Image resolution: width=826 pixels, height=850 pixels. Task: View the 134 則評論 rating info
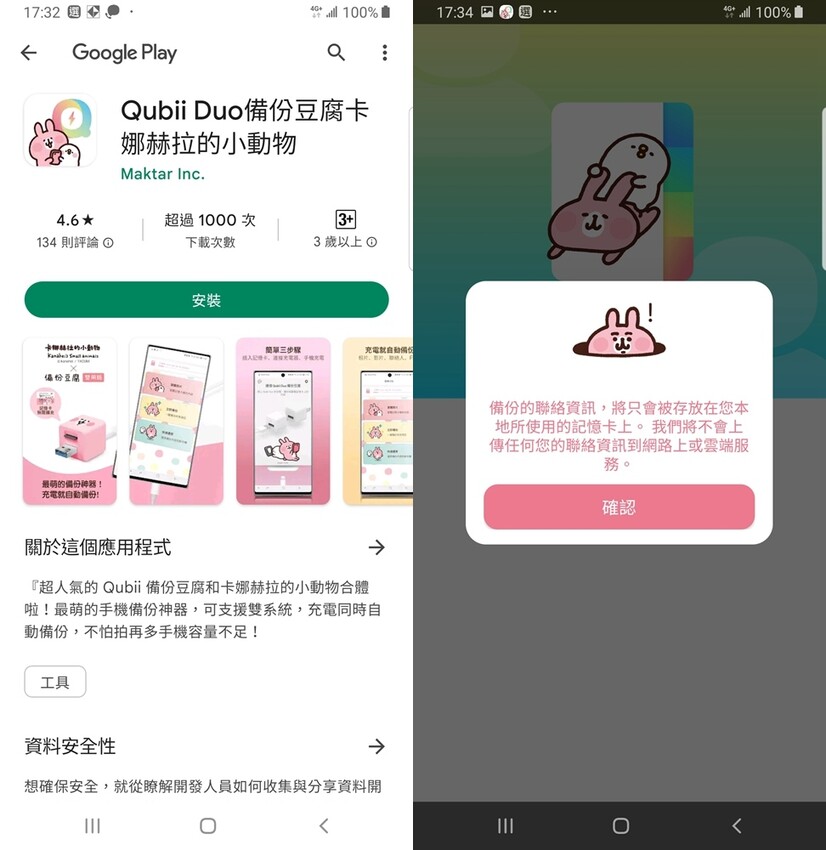tap(75, 242)
